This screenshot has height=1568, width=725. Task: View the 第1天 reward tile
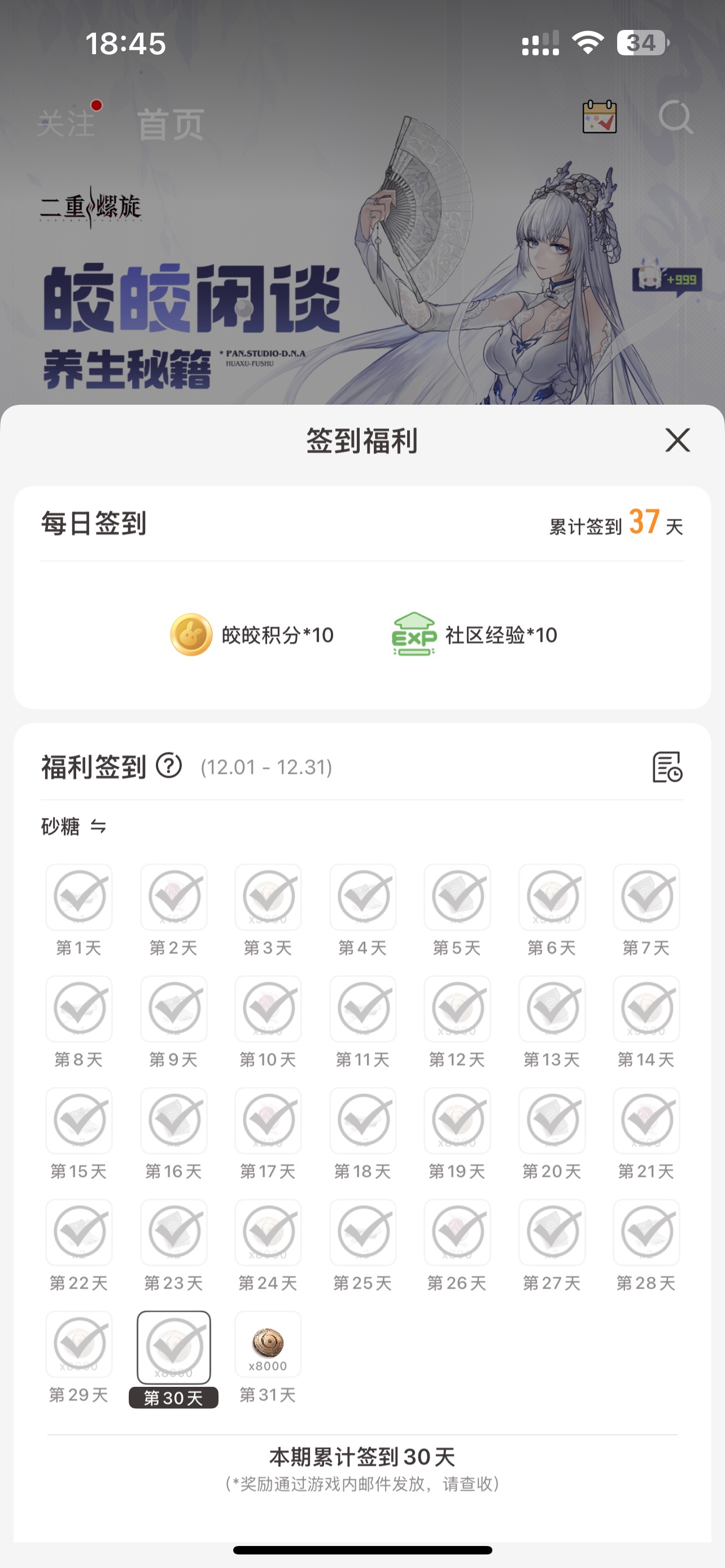(x=79, y=897)
